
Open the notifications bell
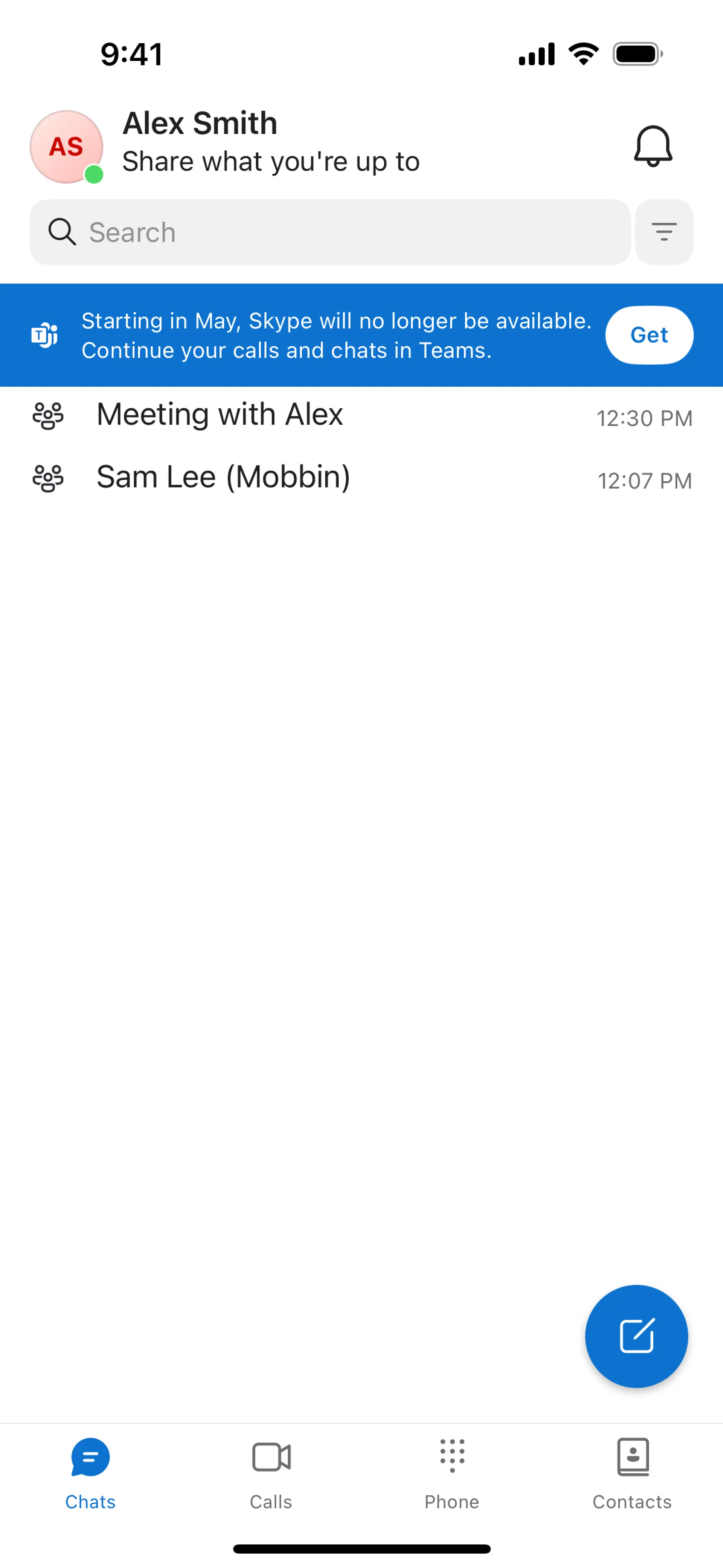pos(653,146)
